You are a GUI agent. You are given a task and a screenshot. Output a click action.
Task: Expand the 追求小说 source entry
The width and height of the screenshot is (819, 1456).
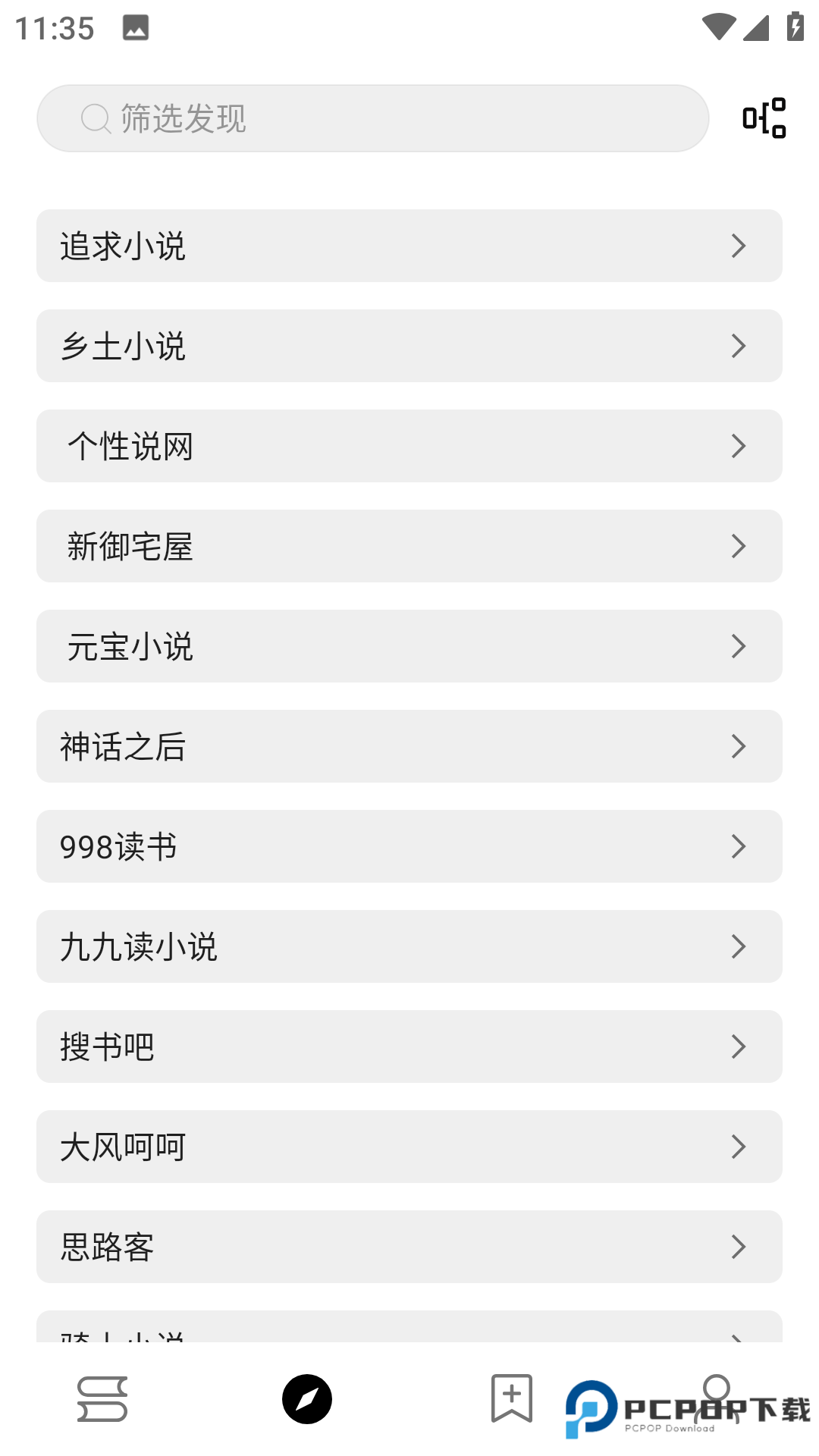click(409, 246)
